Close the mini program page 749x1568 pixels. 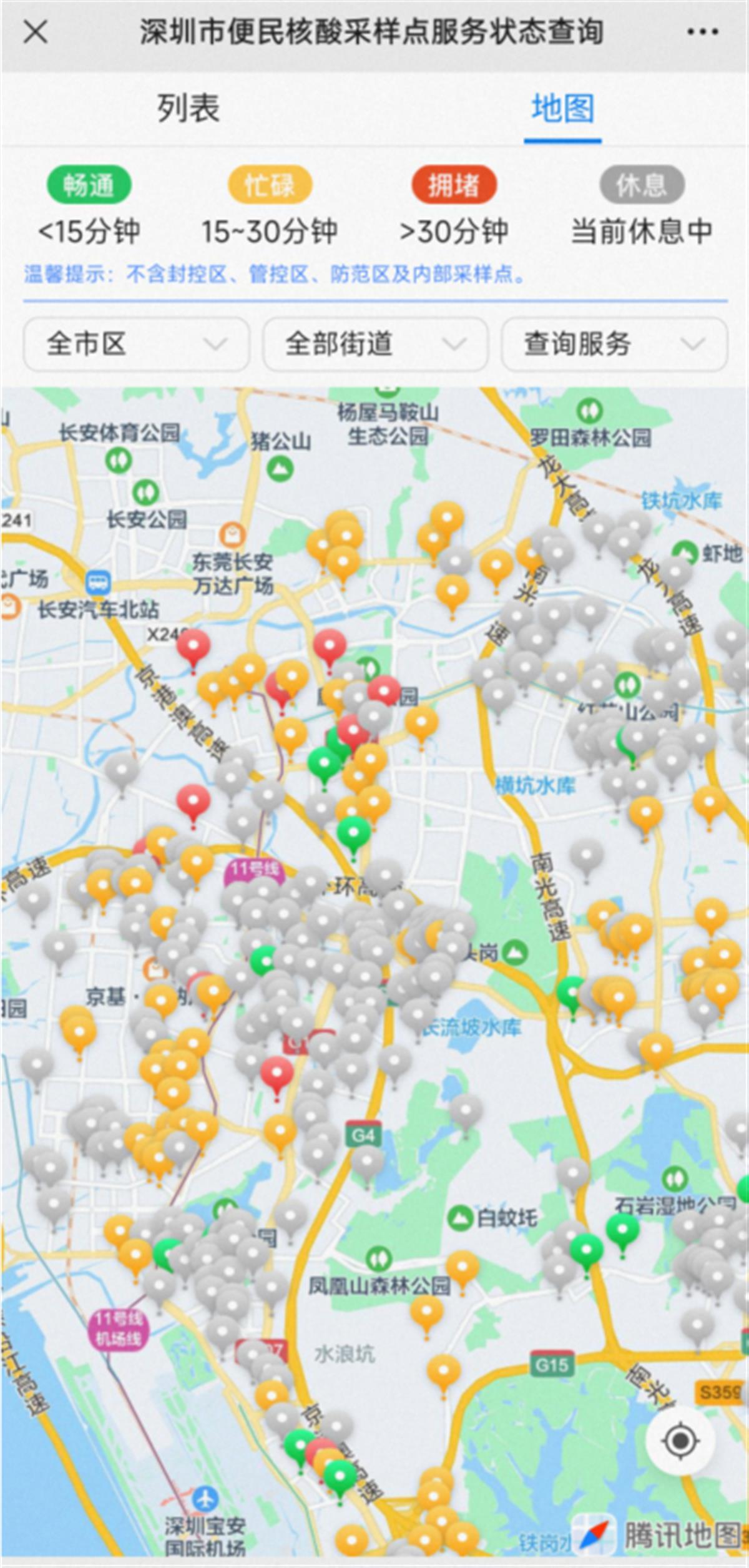click(x=35, y=31)
